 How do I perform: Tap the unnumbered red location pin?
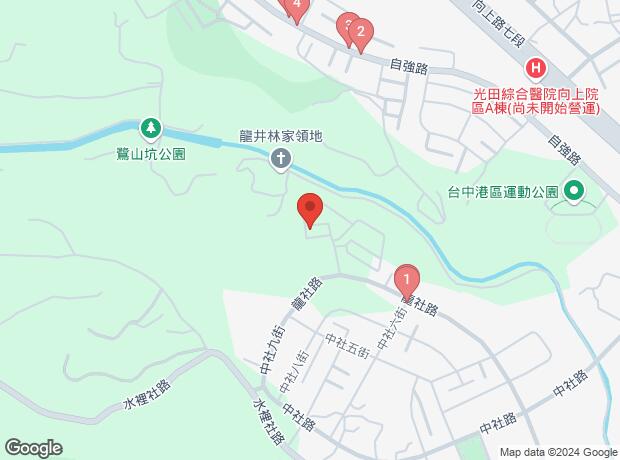tap(310, 210)
